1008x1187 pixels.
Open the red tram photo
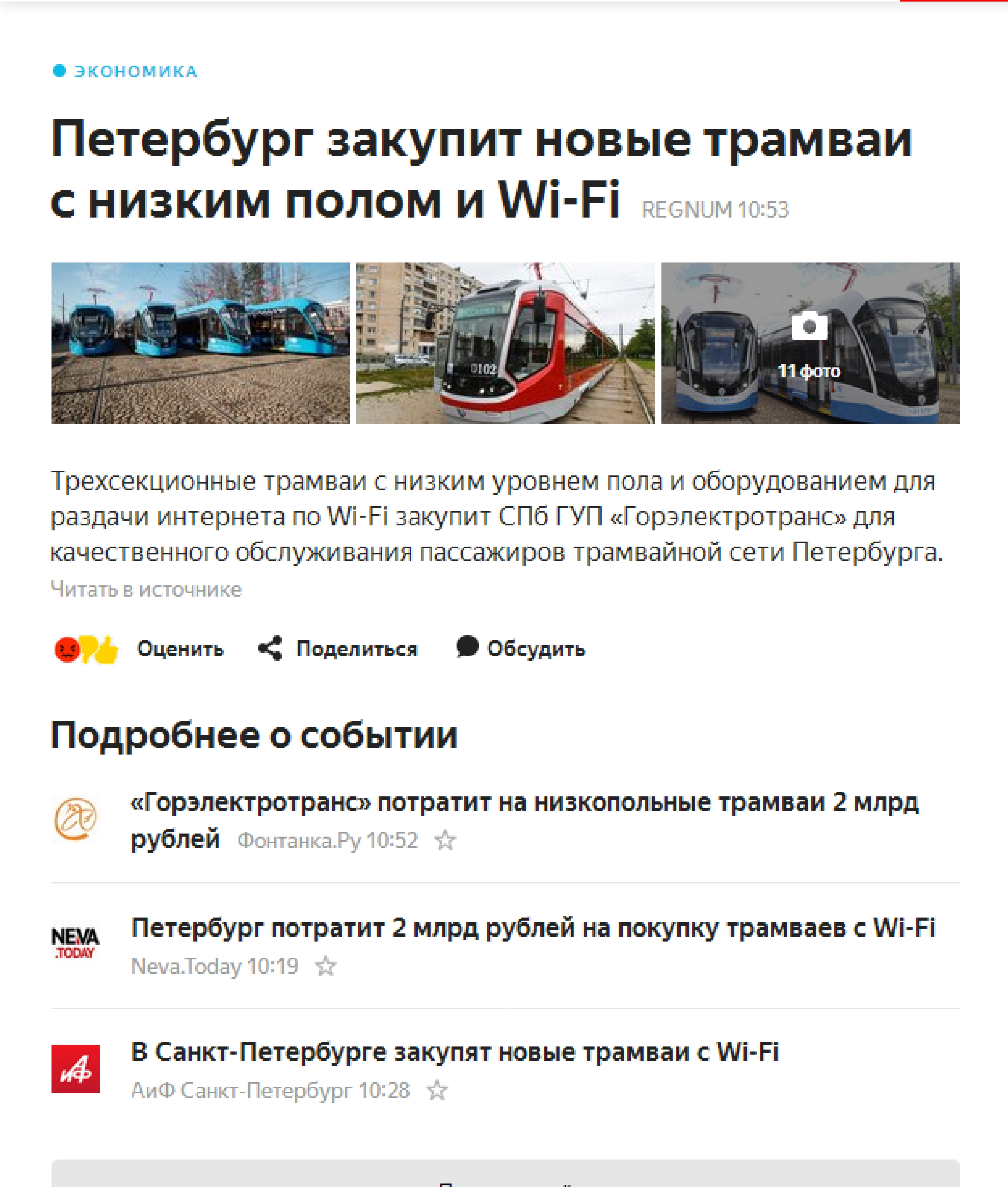(505, 343)
